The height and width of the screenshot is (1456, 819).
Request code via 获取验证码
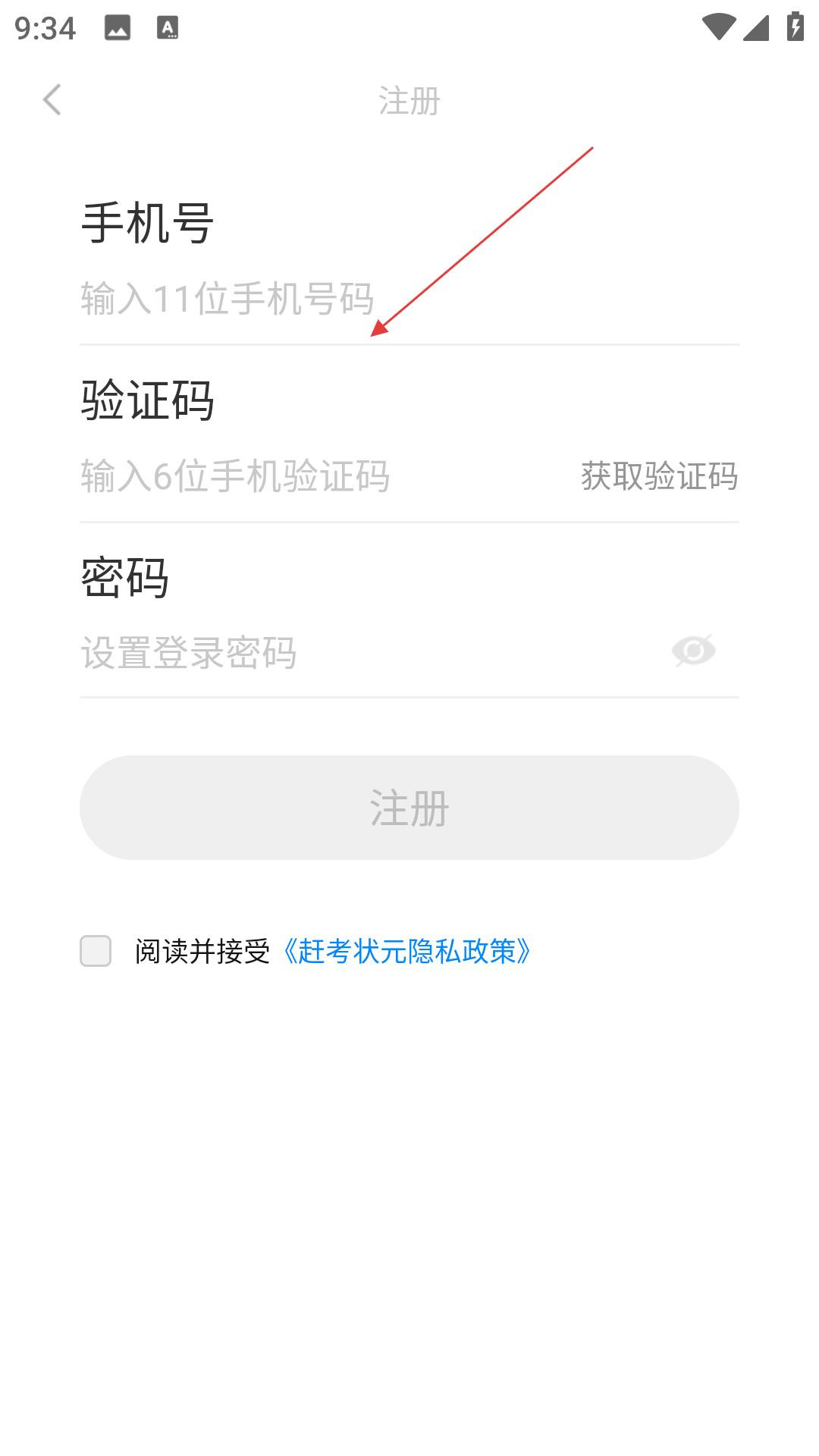coord(659,476)
